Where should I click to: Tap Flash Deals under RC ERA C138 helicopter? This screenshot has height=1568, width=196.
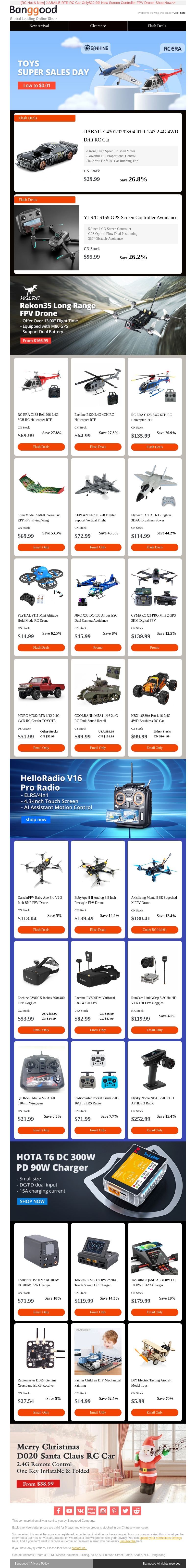pyautogui.click(x=41, y=447)
